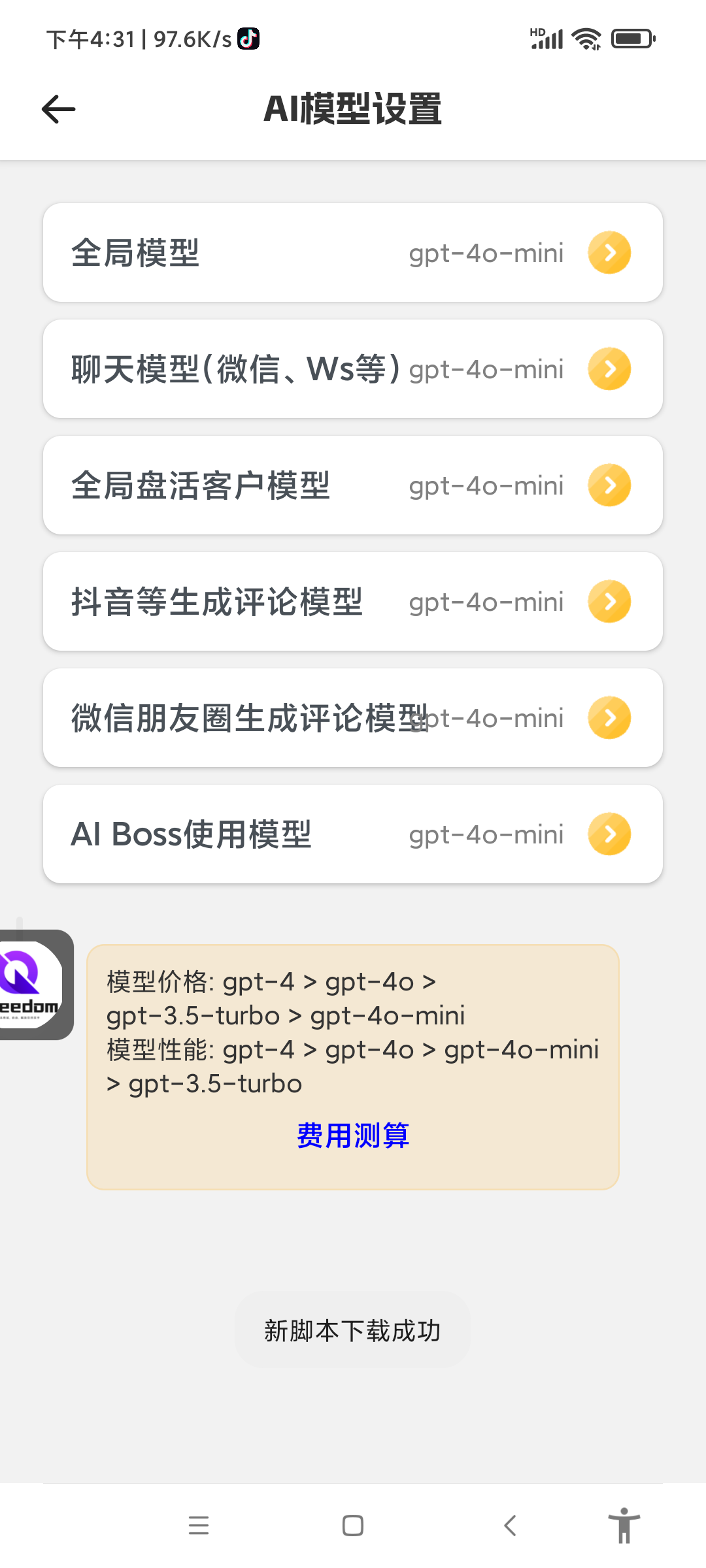Go back using the top-left arrow

[59, 108]
